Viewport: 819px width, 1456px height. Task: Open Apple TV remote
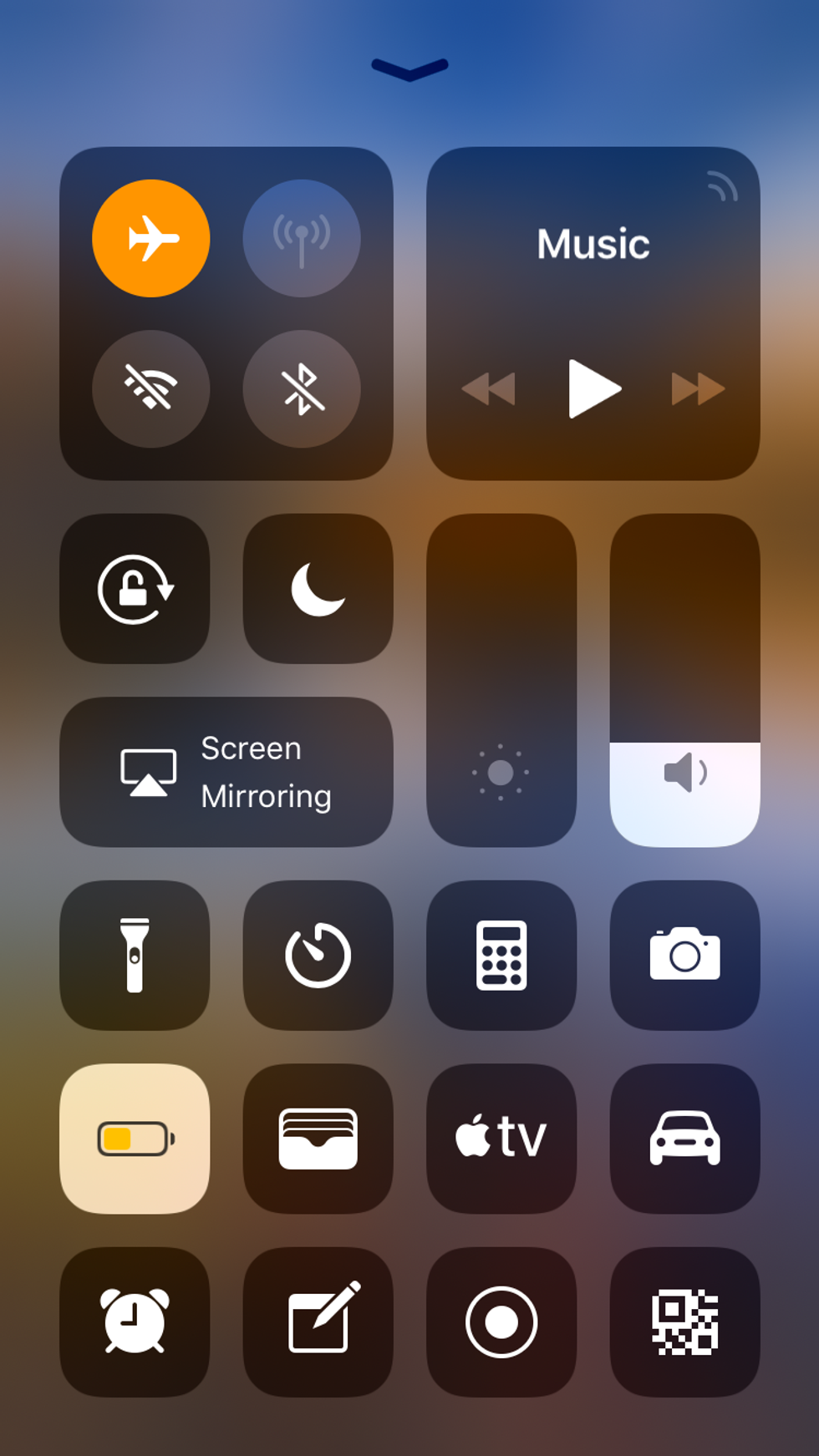click(x=501, y=1139)
